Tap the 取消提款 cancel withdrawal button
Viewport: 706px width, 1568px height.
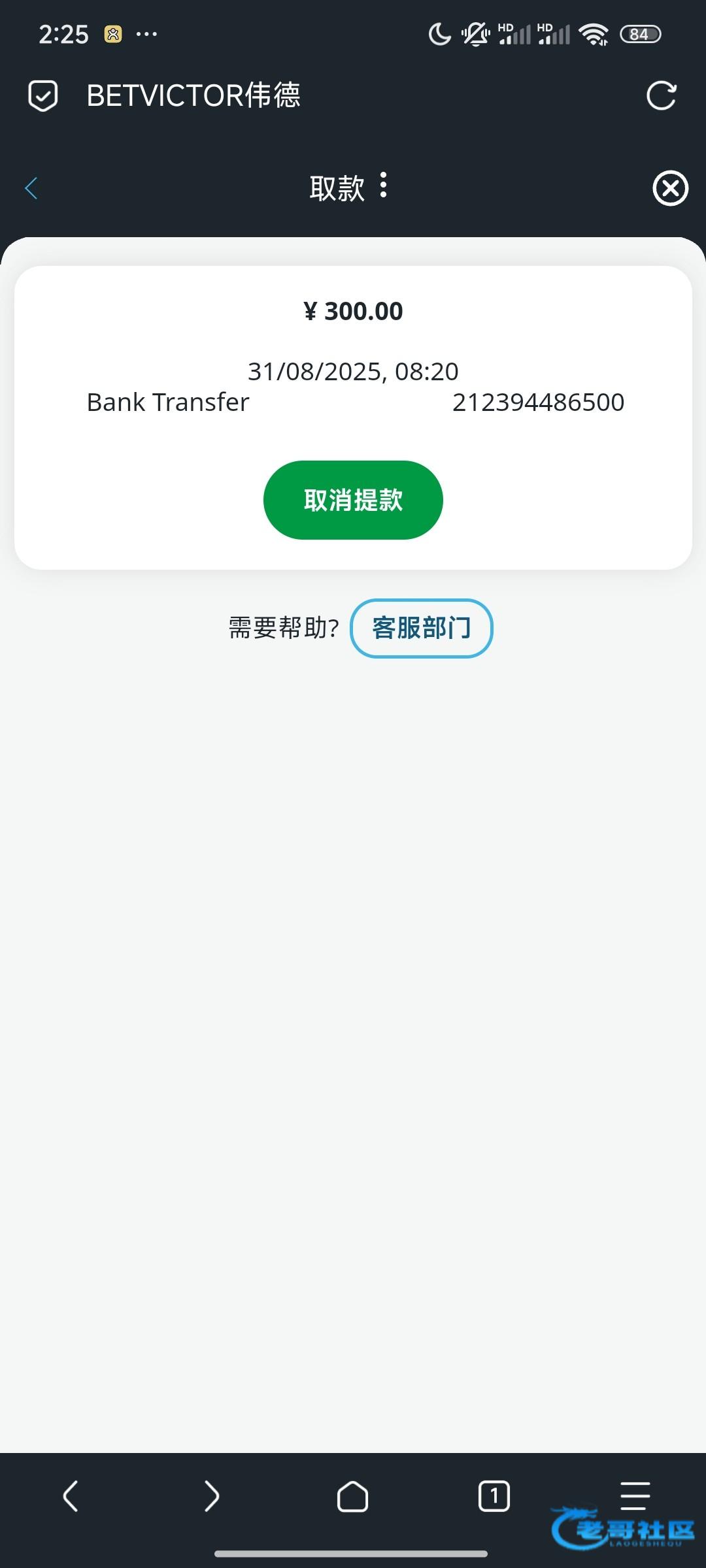[x=353, y=500]
